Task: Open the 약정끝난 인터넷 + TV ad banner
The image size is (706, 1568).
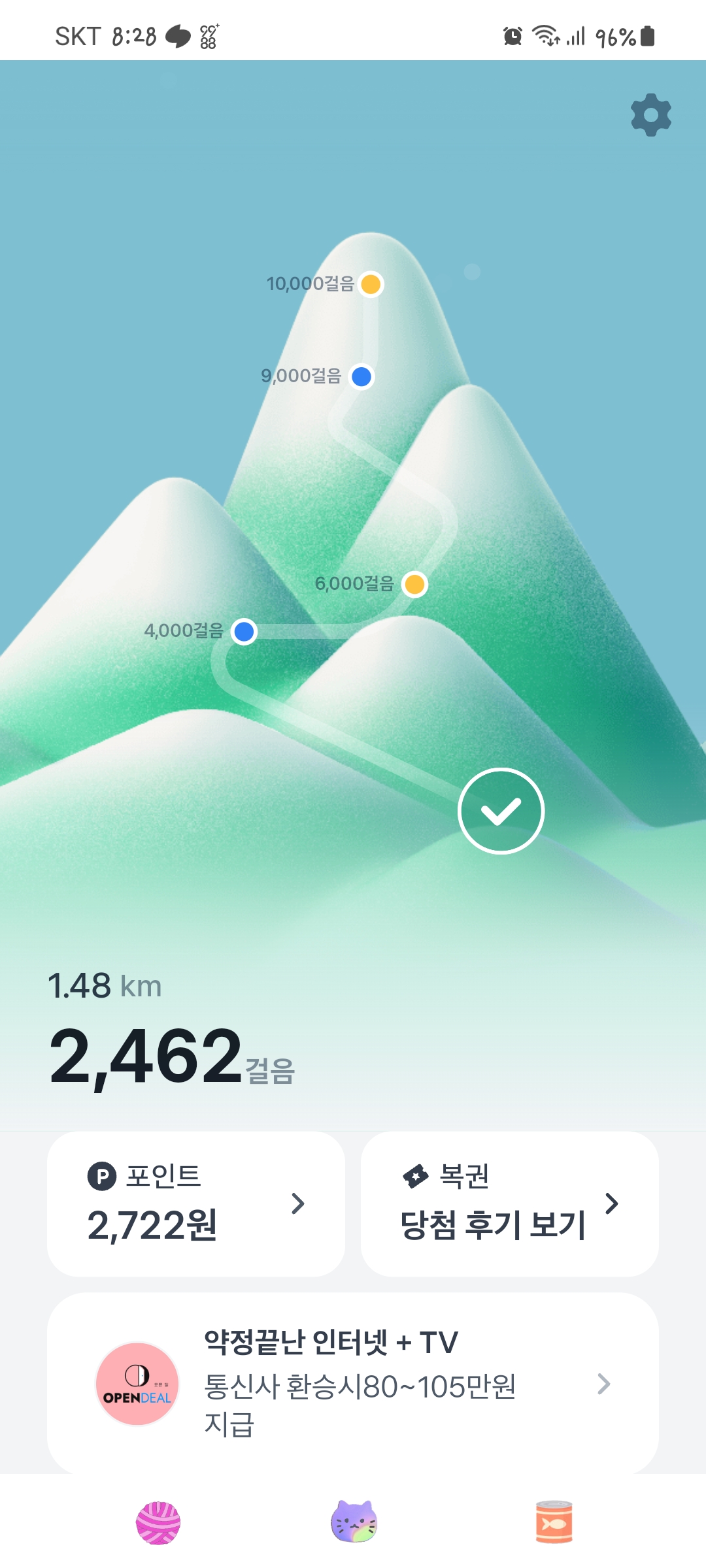Action: (353, 1382)
